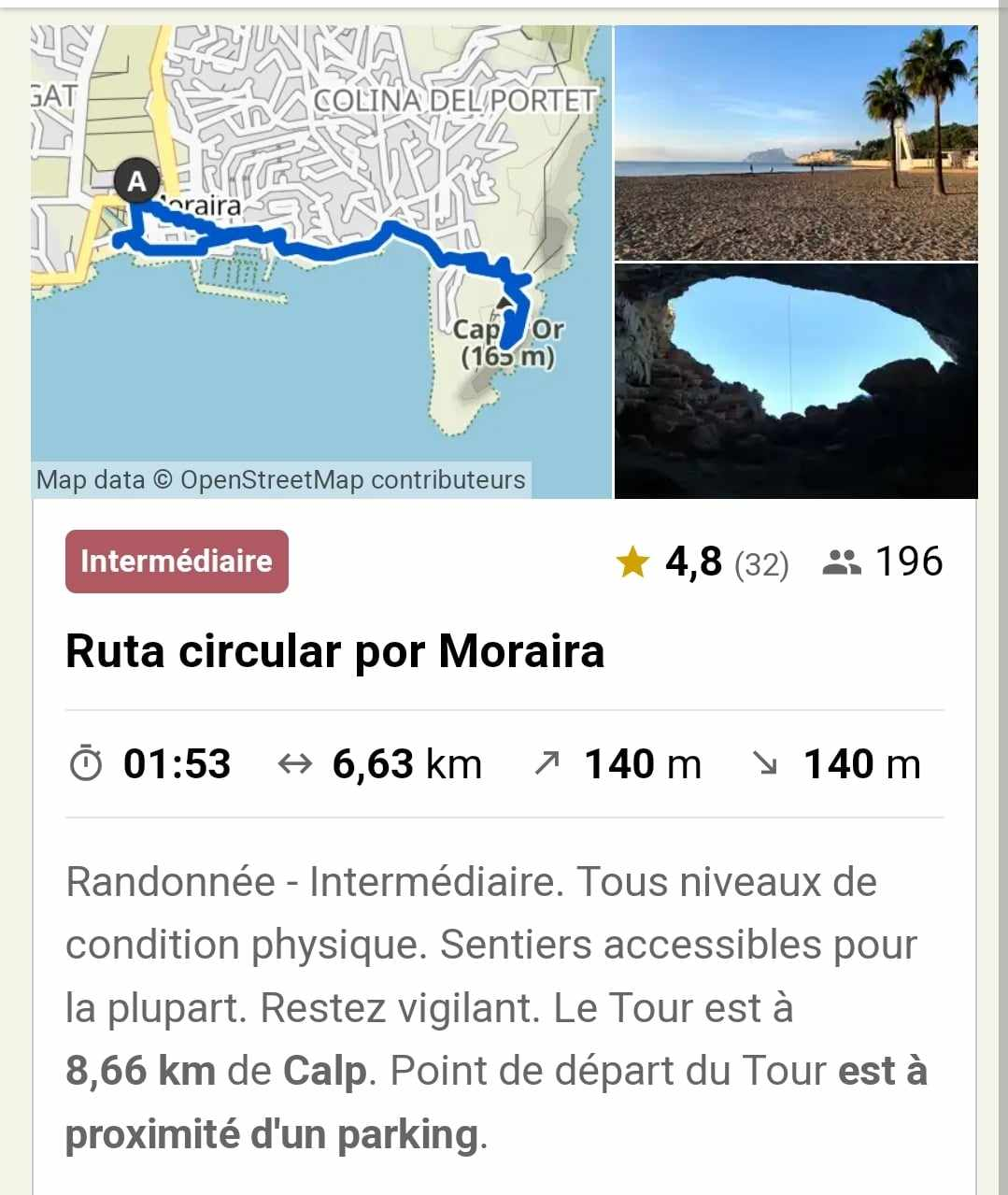
Task: Open the Ruta circular por Moraira tour
Action: tap(334, 651)
